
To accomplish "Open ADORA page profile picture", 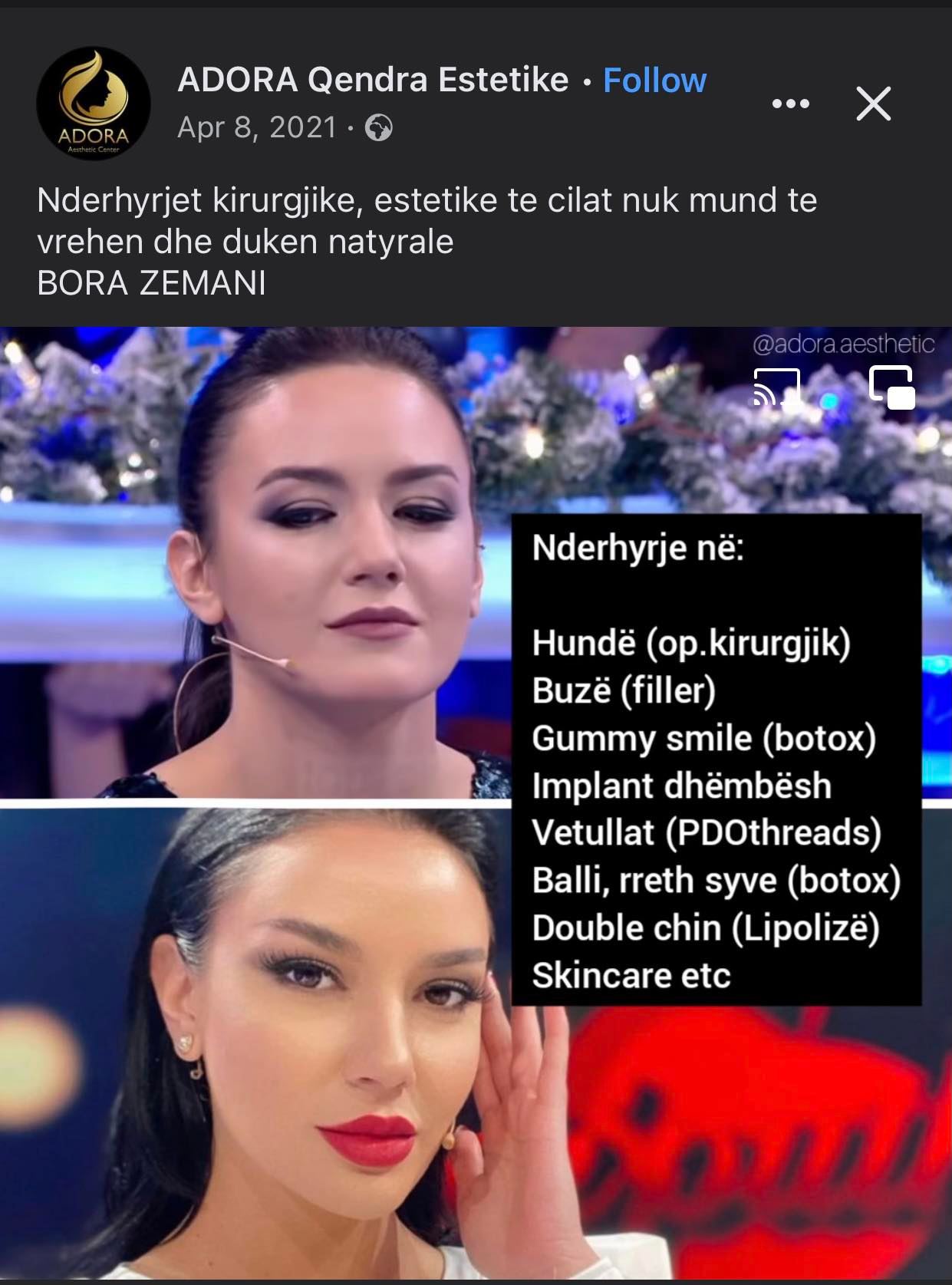I will point(94,104).
